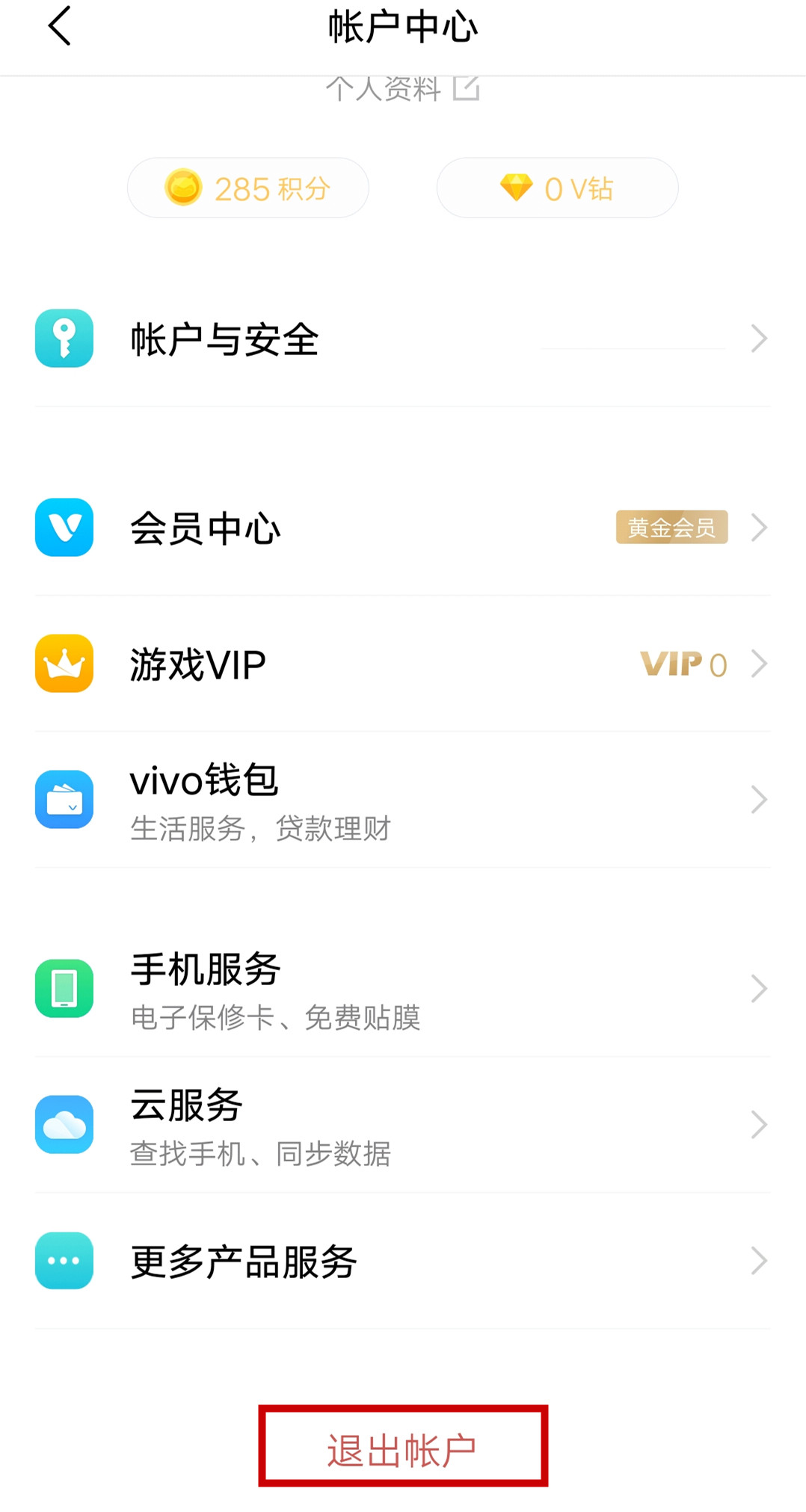
Task: Open 帐户与安全 settings
Action: (403, 339)
